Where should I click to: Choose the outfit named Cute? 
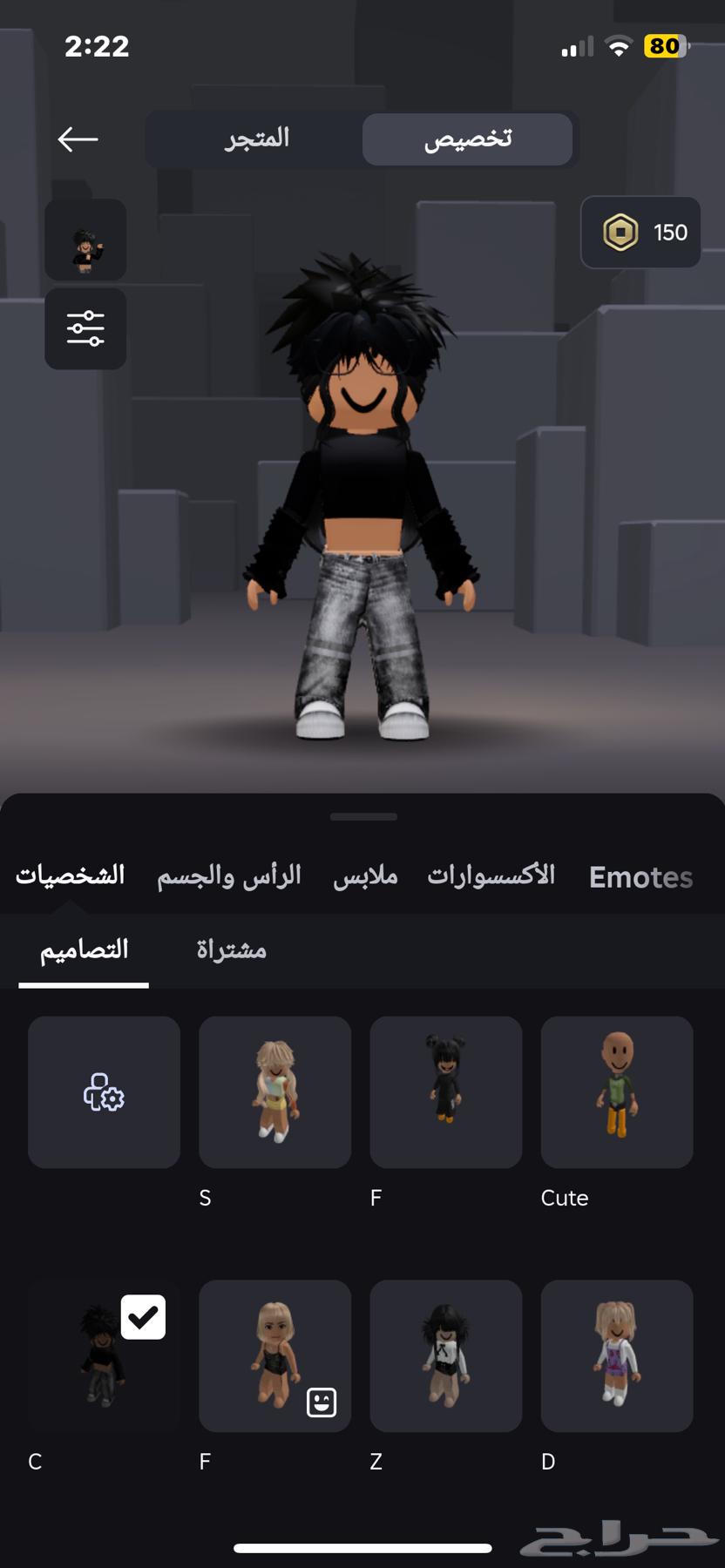[x=617, y=1092]
